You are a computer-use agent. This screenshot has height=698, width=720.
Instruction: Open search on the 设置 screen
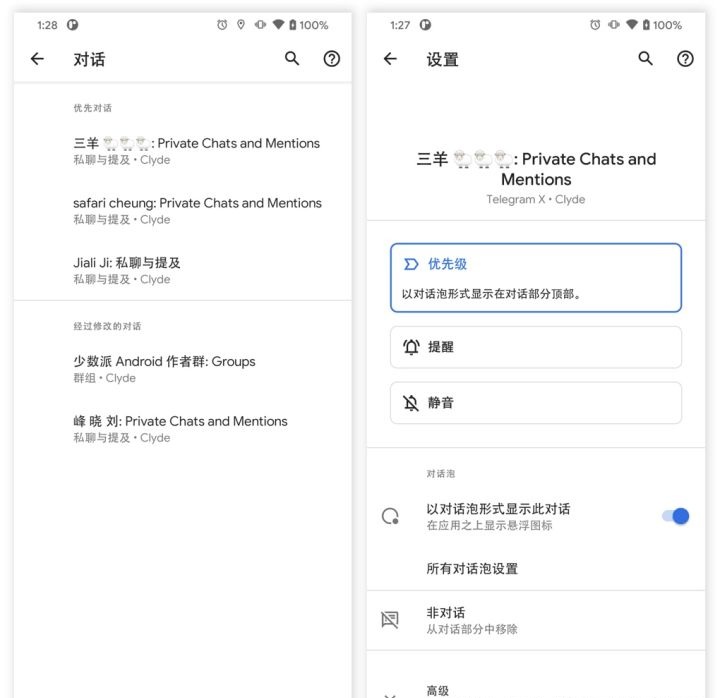(645, 59)
